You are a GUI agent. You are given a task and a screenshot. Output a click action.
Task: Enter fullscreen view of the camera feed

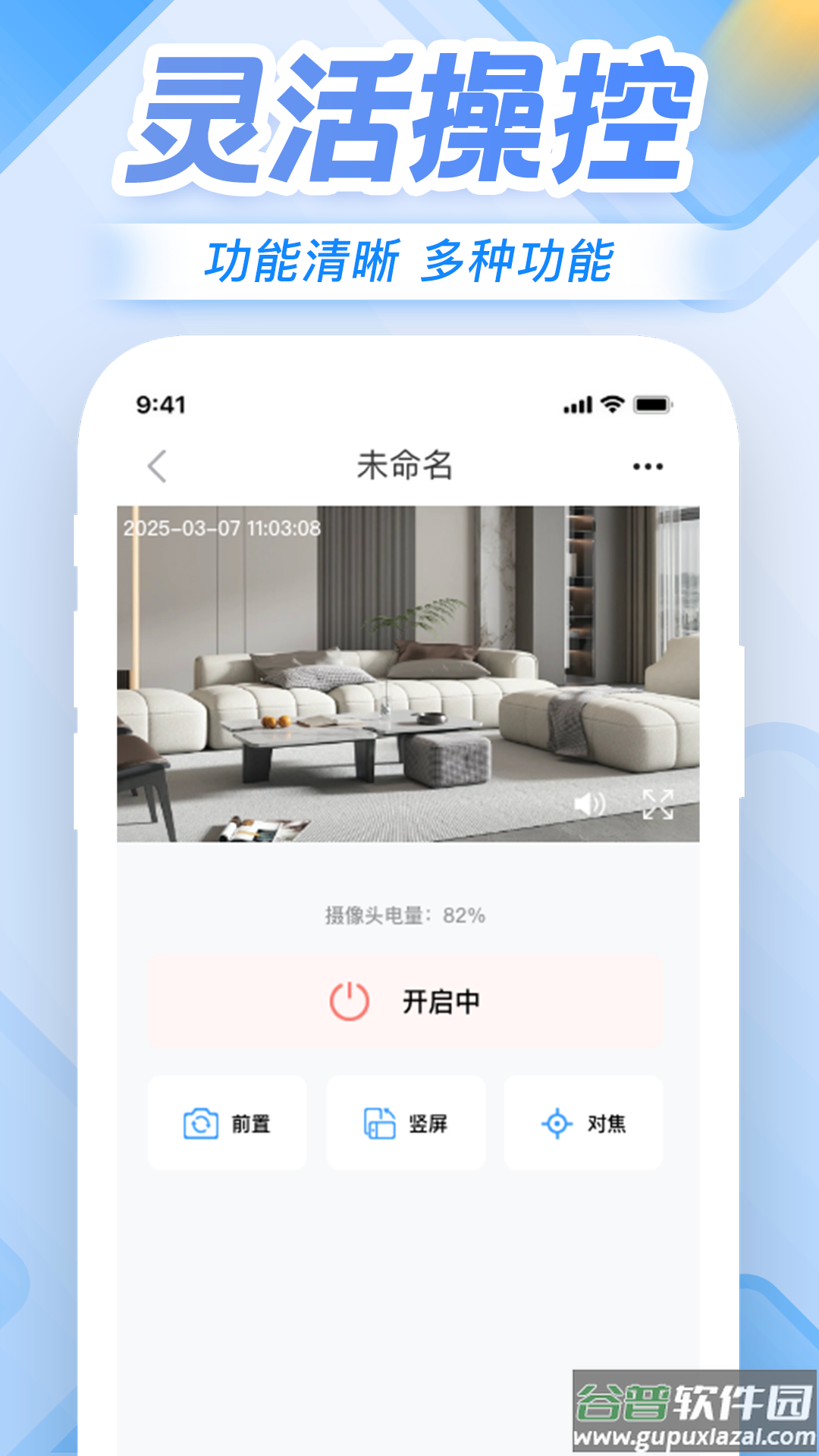659,807
